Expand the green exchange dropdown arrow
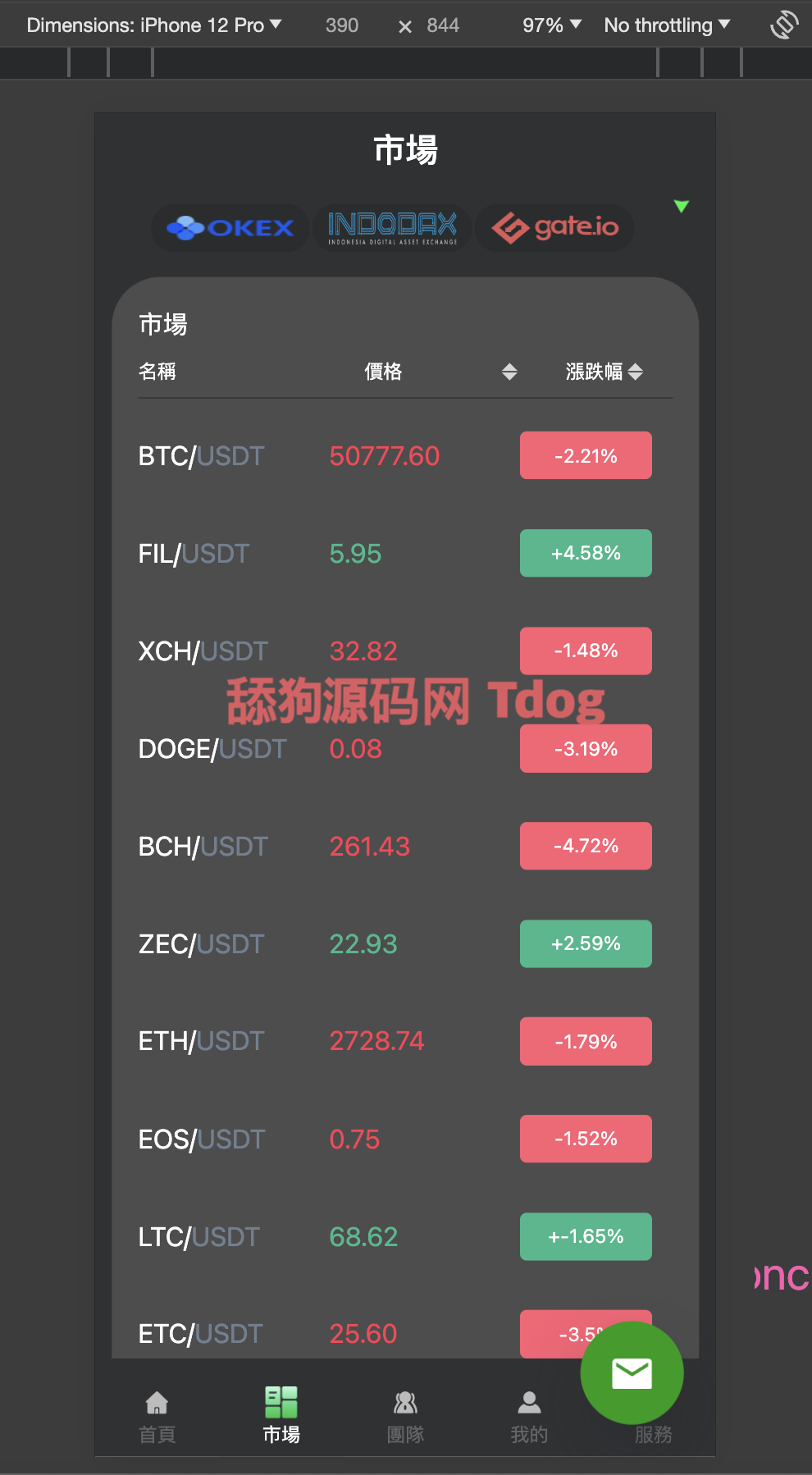Viewport: 812px width, 1475px height. (x=681, y=207)
